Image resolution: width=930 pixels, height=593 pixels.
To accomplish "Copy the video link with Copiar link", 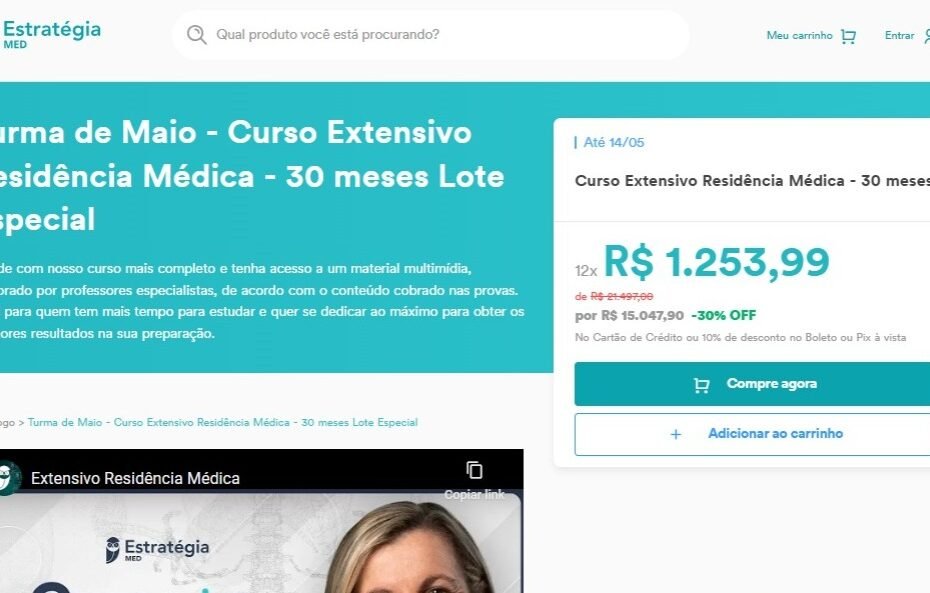I will [x=474, y=478].
